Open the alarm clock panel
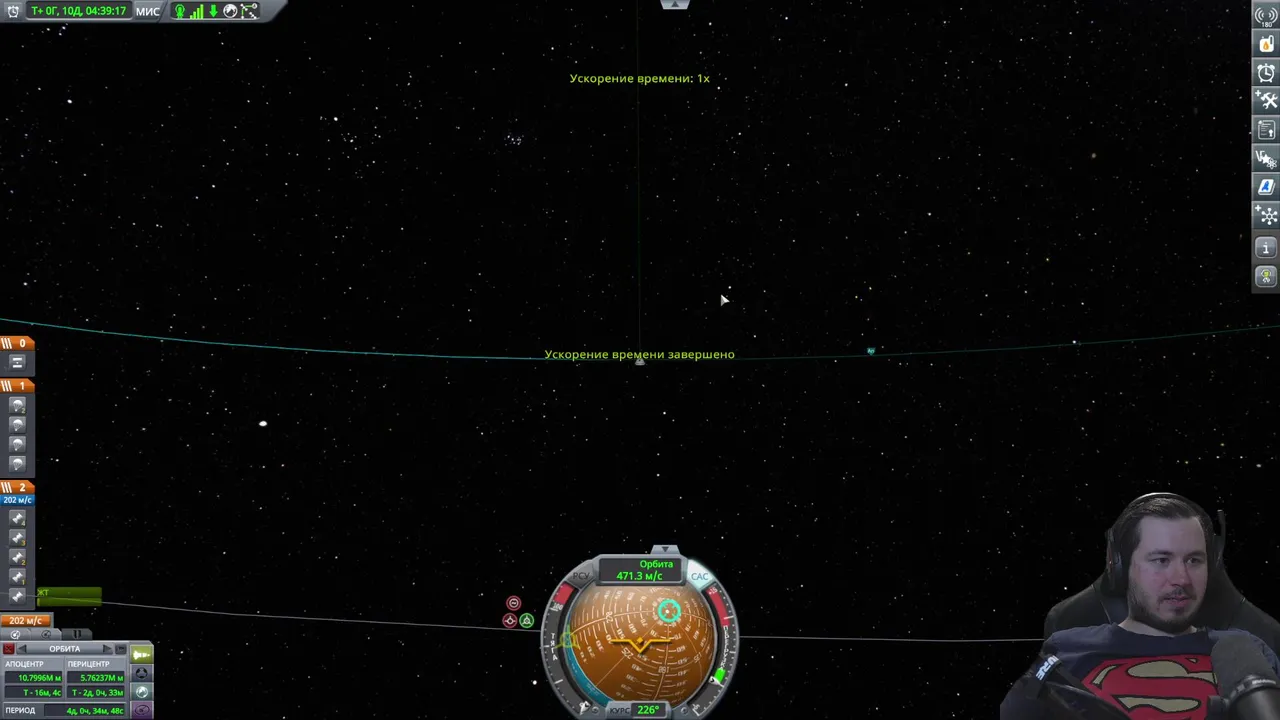Screen dimensions: 1280x720 coord(1266,73)
